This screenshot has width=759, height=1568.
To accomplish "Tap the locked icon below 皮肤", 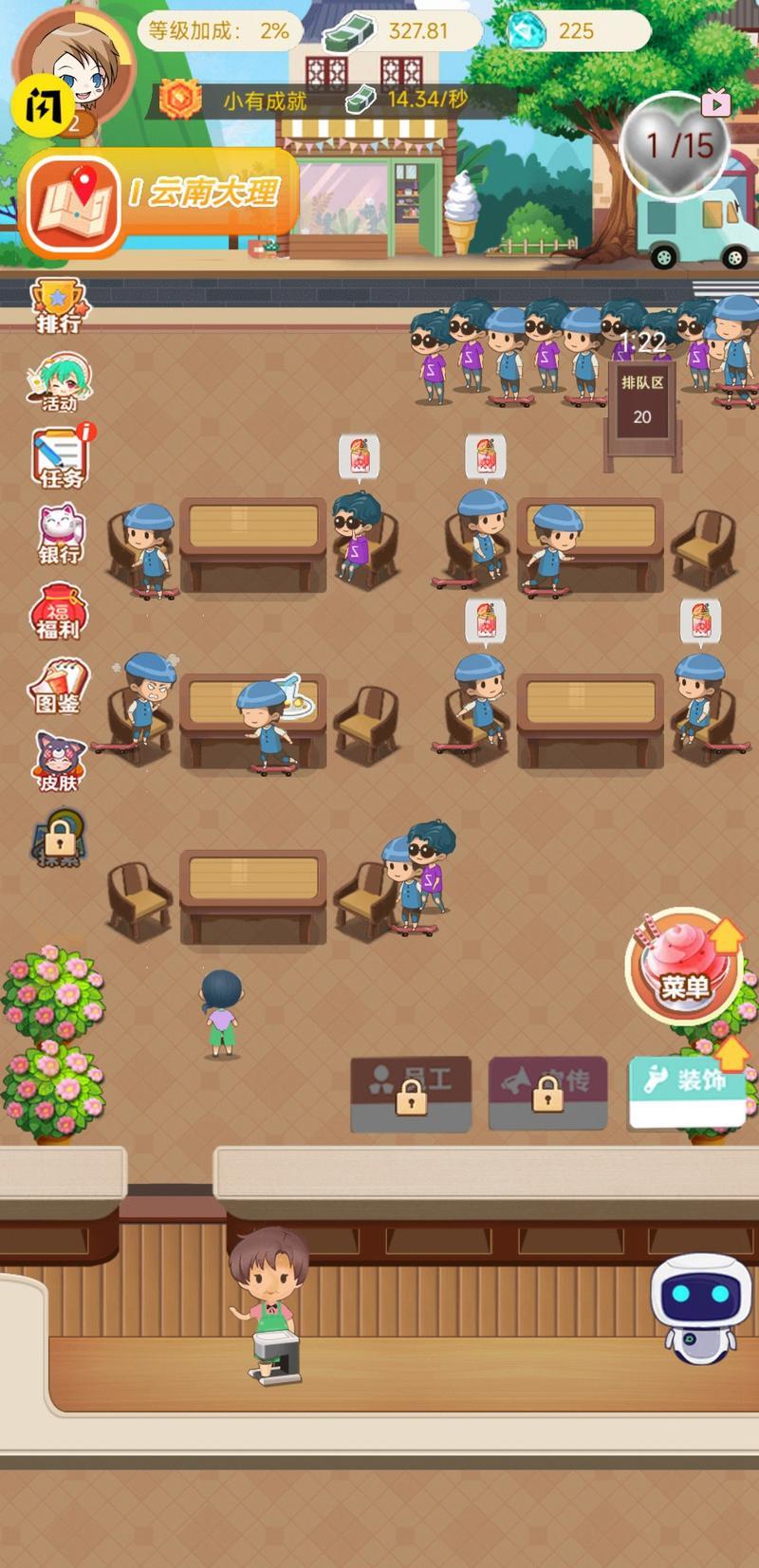I will (x=60, y=838).
